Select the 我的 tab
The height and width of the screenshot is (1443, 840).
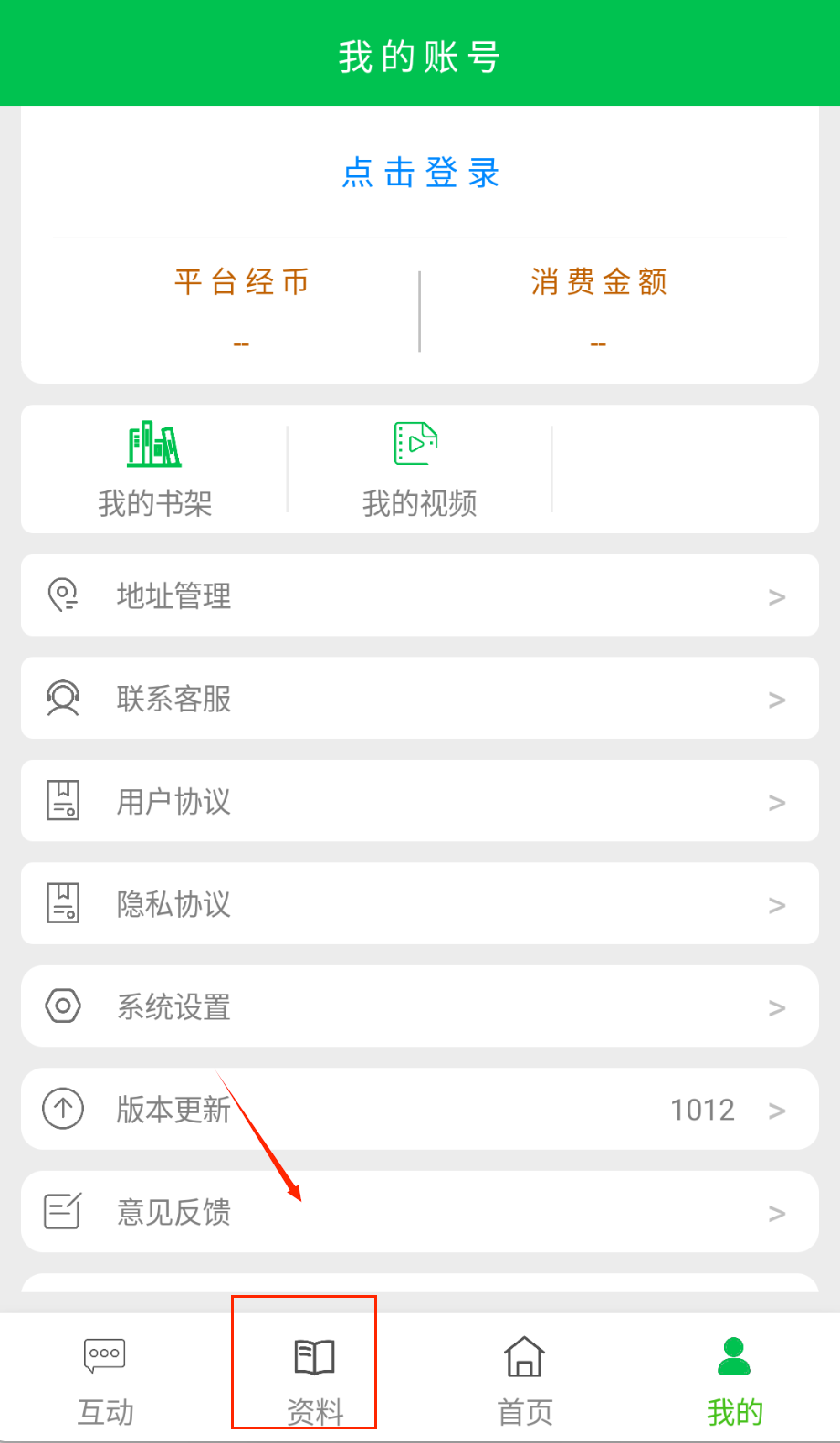(x=734, y=1379)
